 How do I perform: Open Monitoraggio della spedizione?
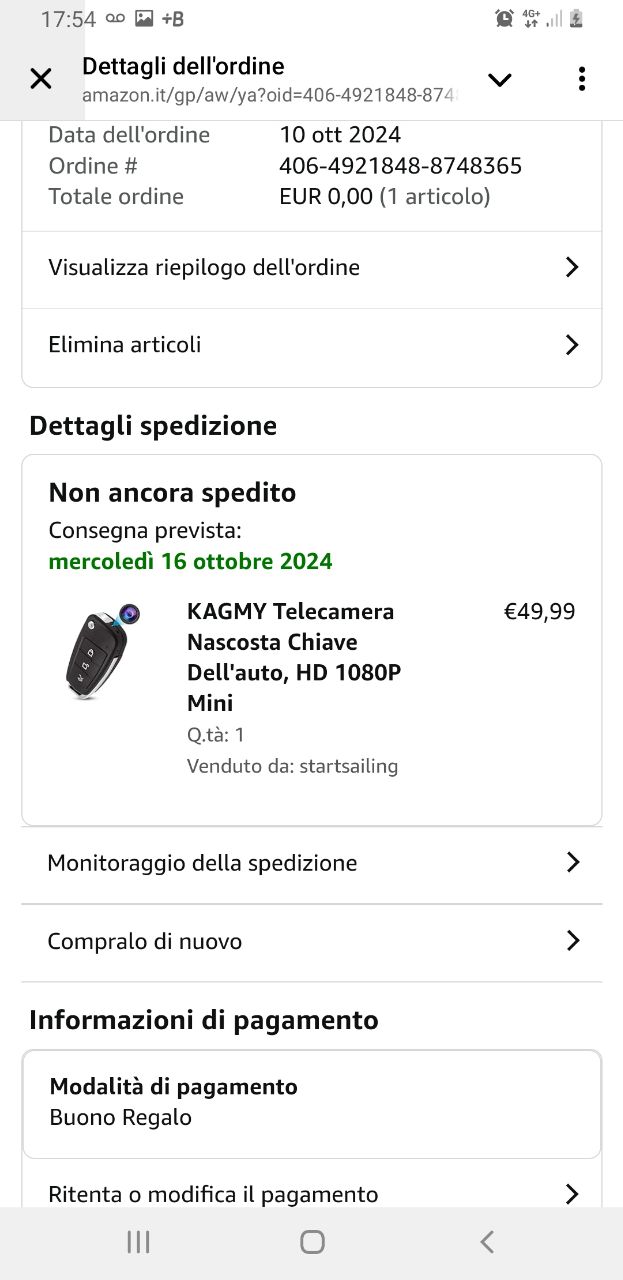[311, 863]
